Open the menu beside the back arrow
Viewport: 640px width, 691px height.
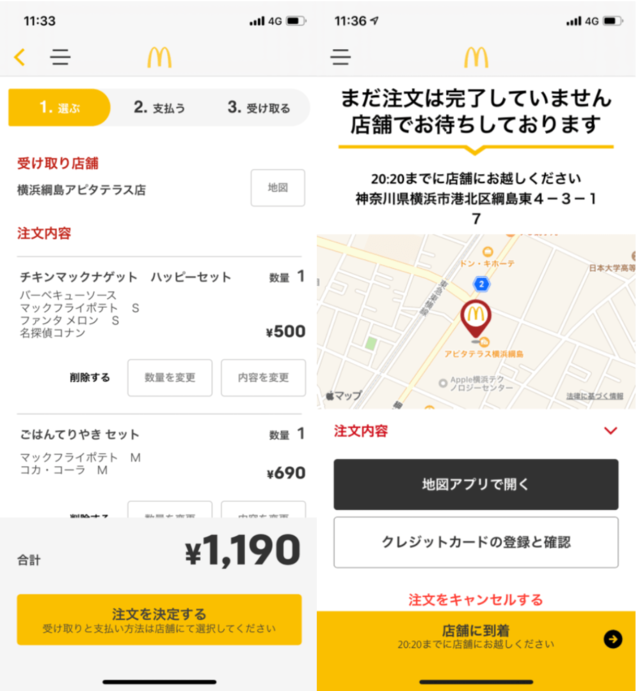(x=60, y=58)
